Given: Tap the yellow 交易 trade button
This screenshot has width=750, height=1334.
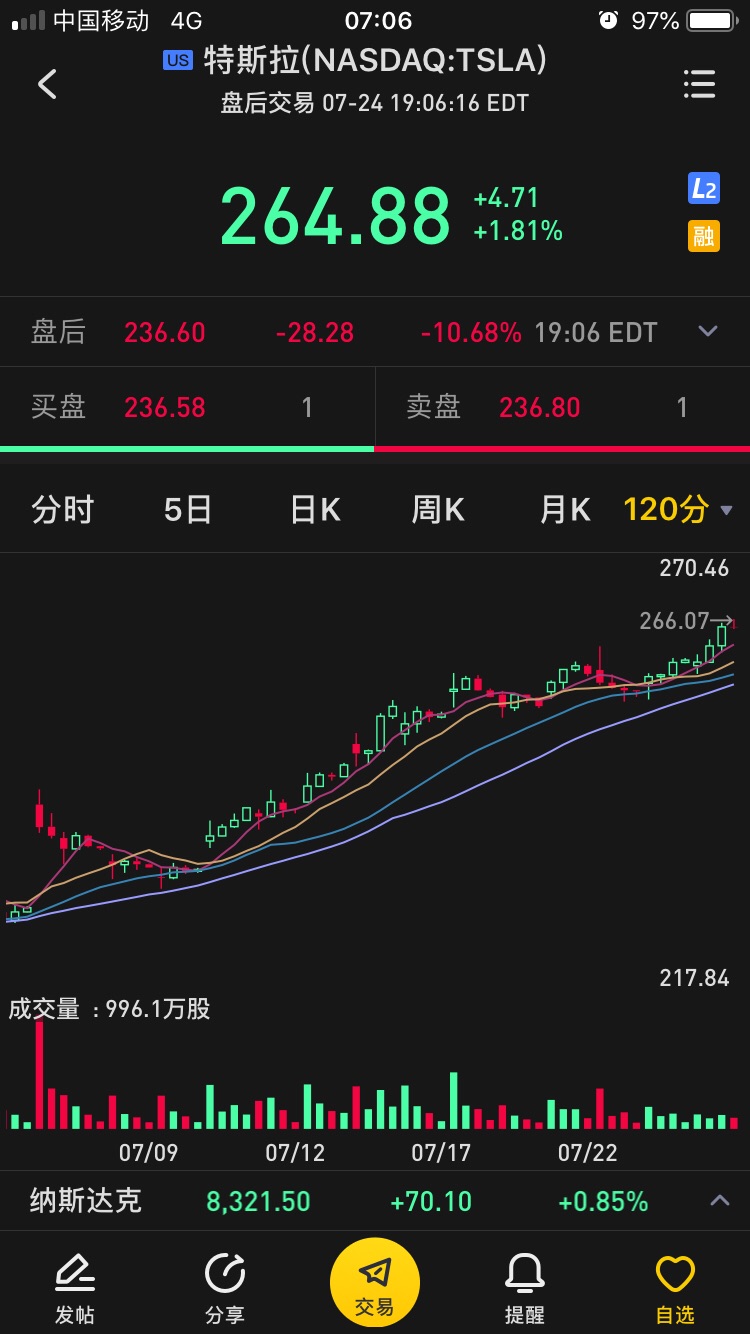Looking at the screenshot, I should 375,1282.
